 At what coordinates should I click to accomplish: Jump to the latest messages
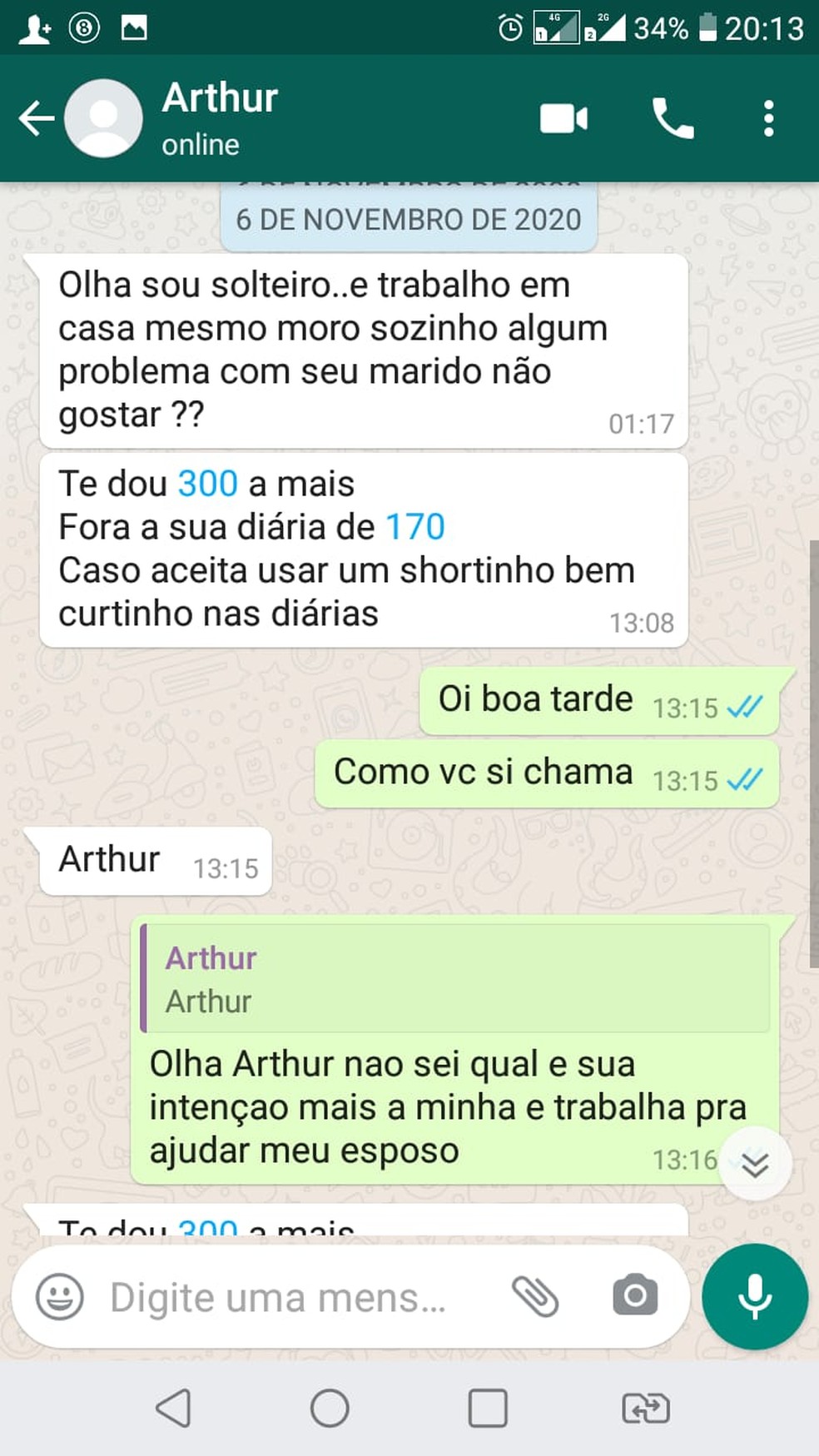click(754, 1164)
